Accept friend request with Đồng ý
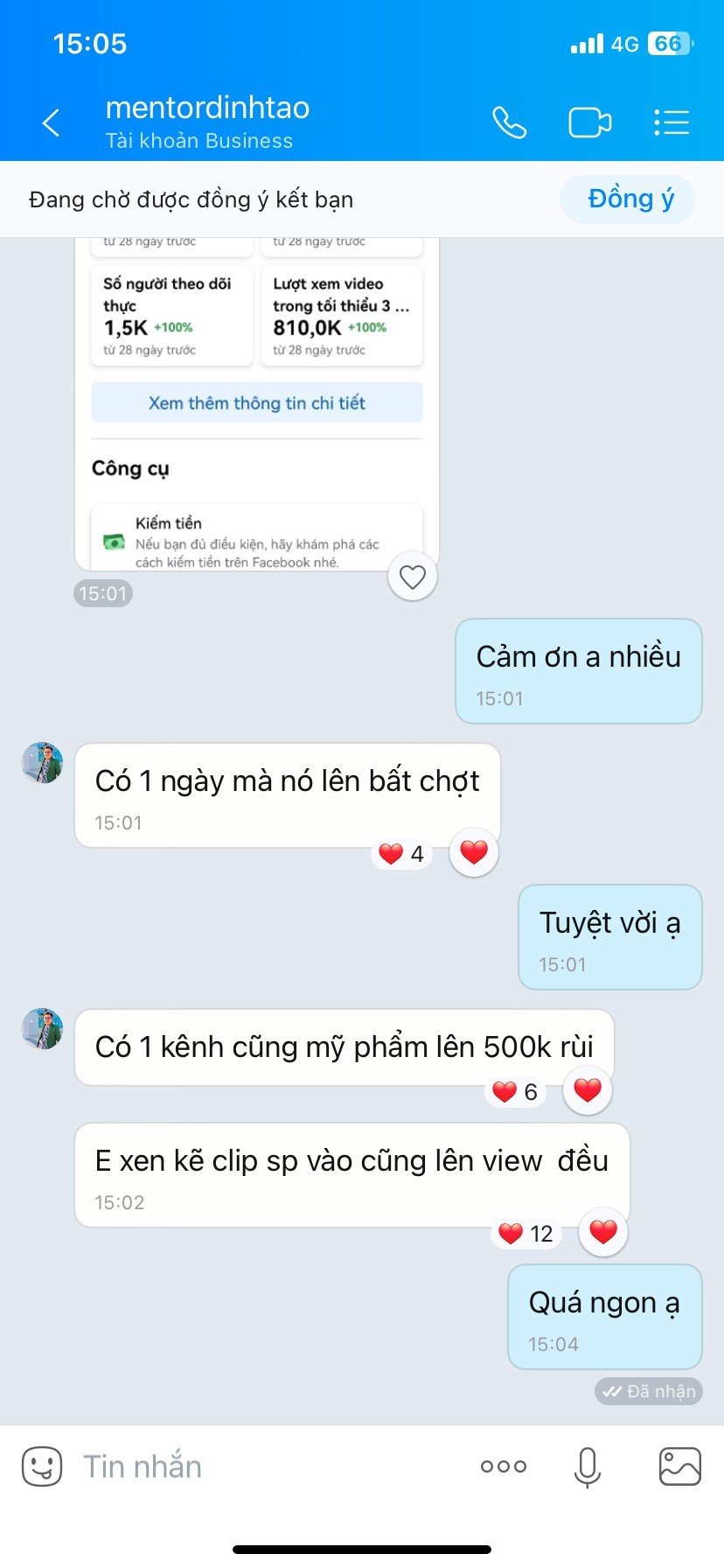This screenshot has width=724, height=1568. pos(630,199)
